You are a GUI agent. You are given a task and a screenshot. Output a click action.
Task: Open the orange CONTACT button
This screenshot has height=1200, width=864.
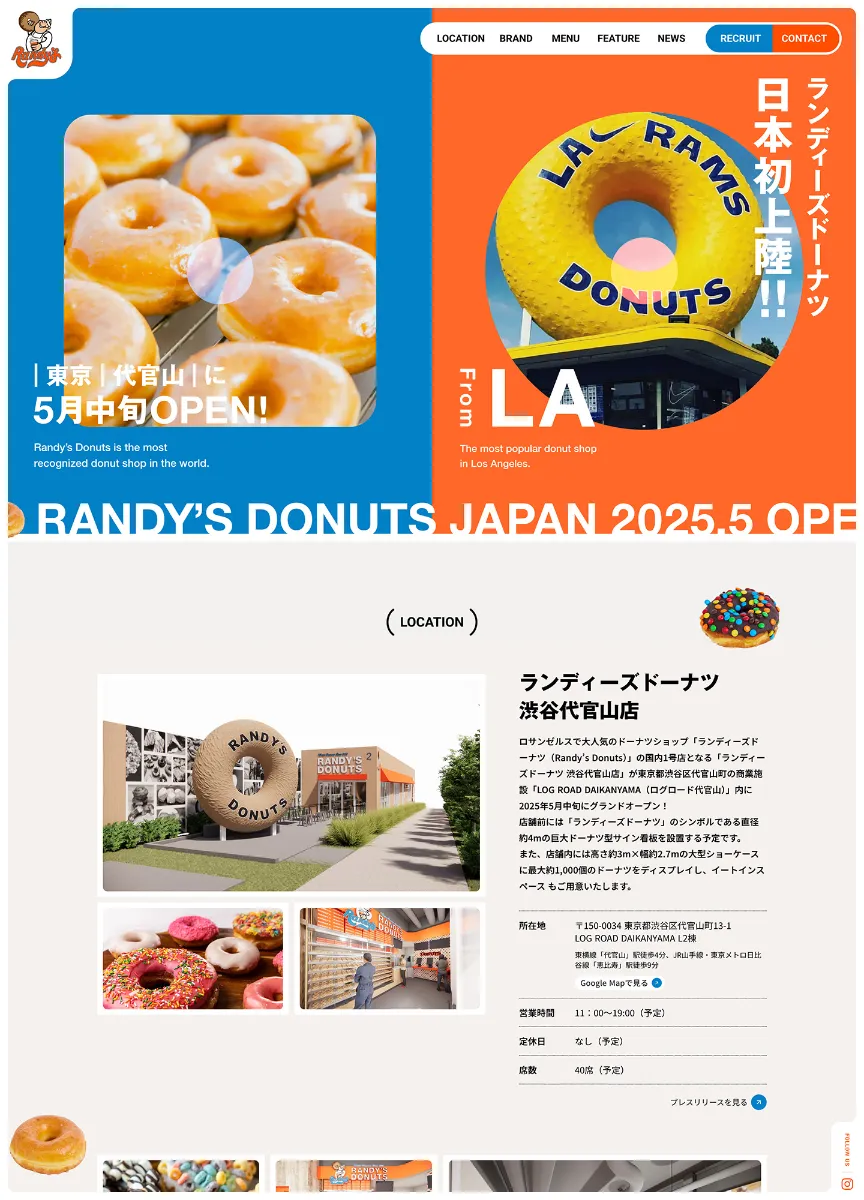805,39
